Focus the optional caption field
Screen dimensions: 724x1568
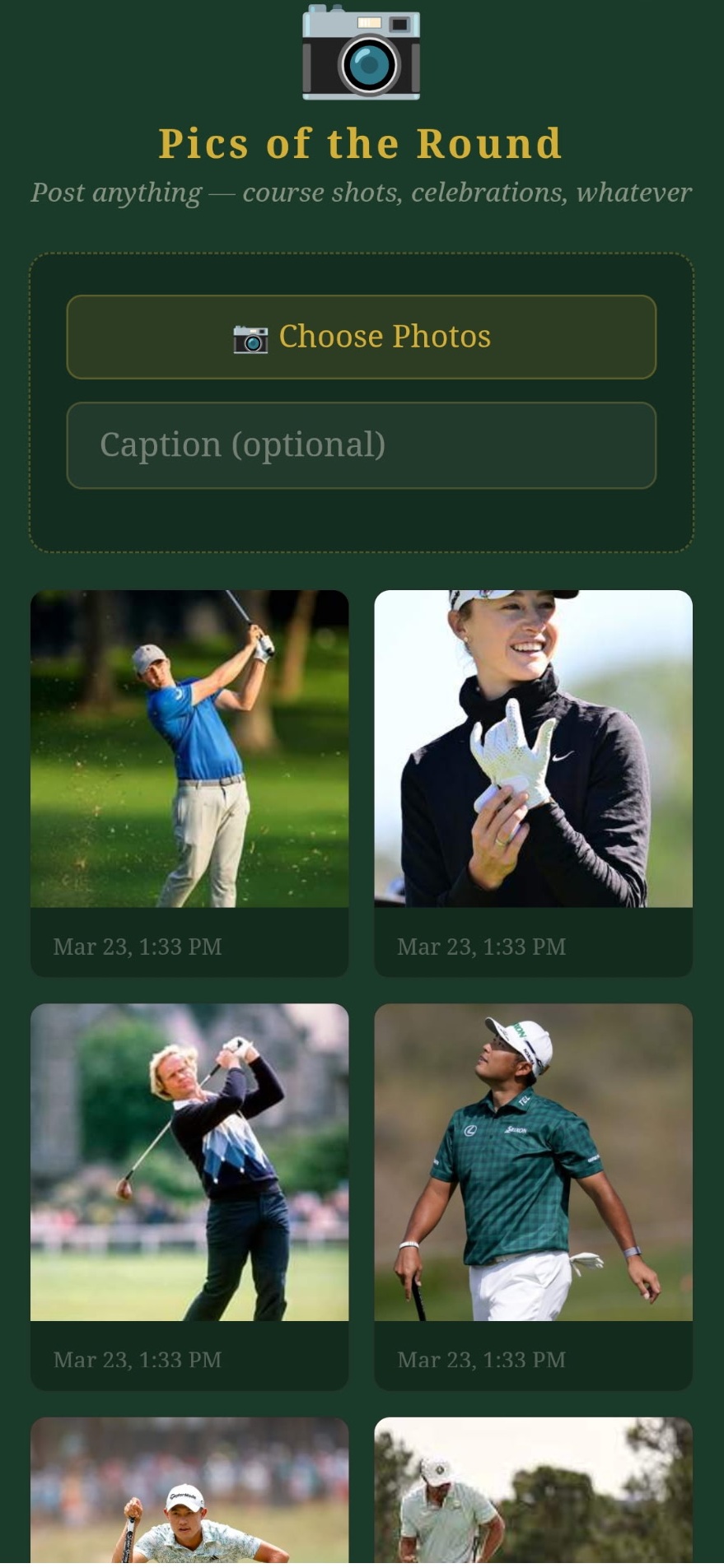[361, 445]
